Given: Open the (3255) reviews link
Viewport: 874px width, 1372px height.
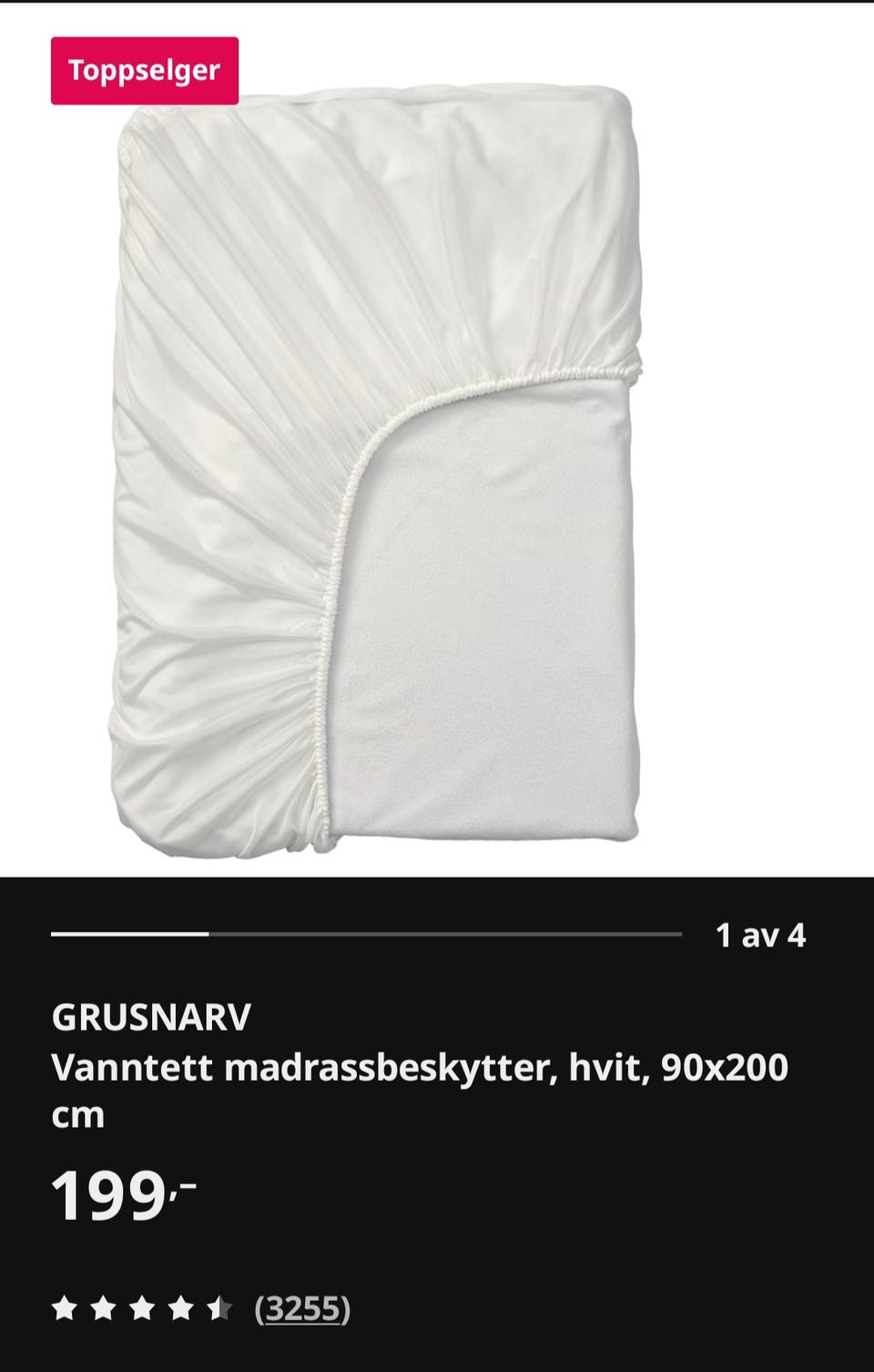Looking at the screenshot, I should pyautogui.click(x=305, y=1311).
